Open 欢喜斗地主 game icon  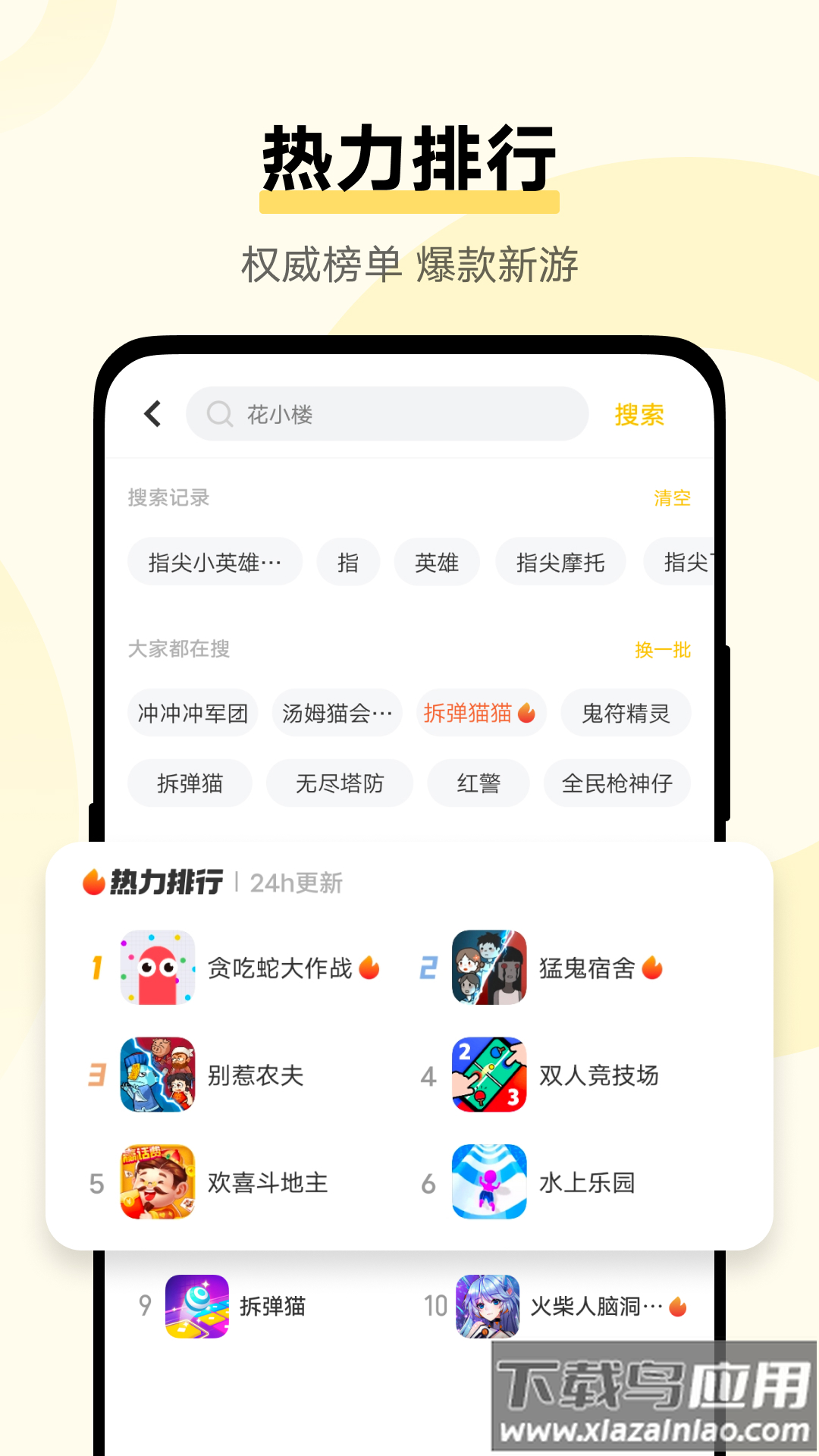(x=158, y=1183)
